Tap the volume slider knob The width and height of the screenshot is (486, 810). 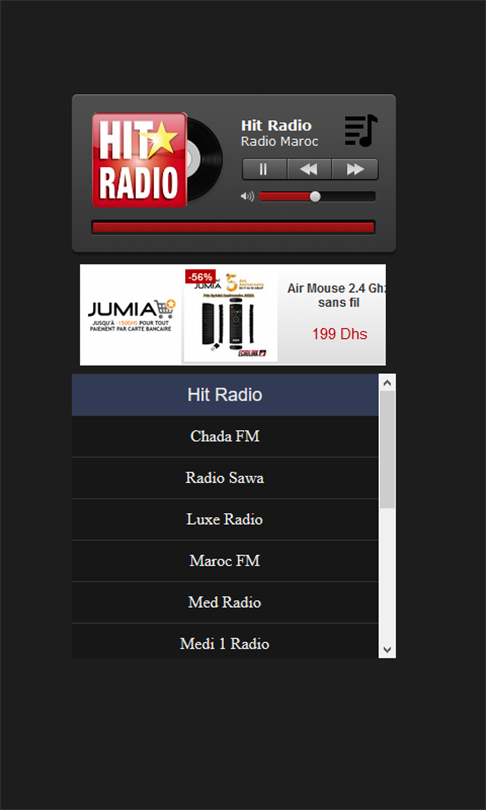tap(315, 196)
